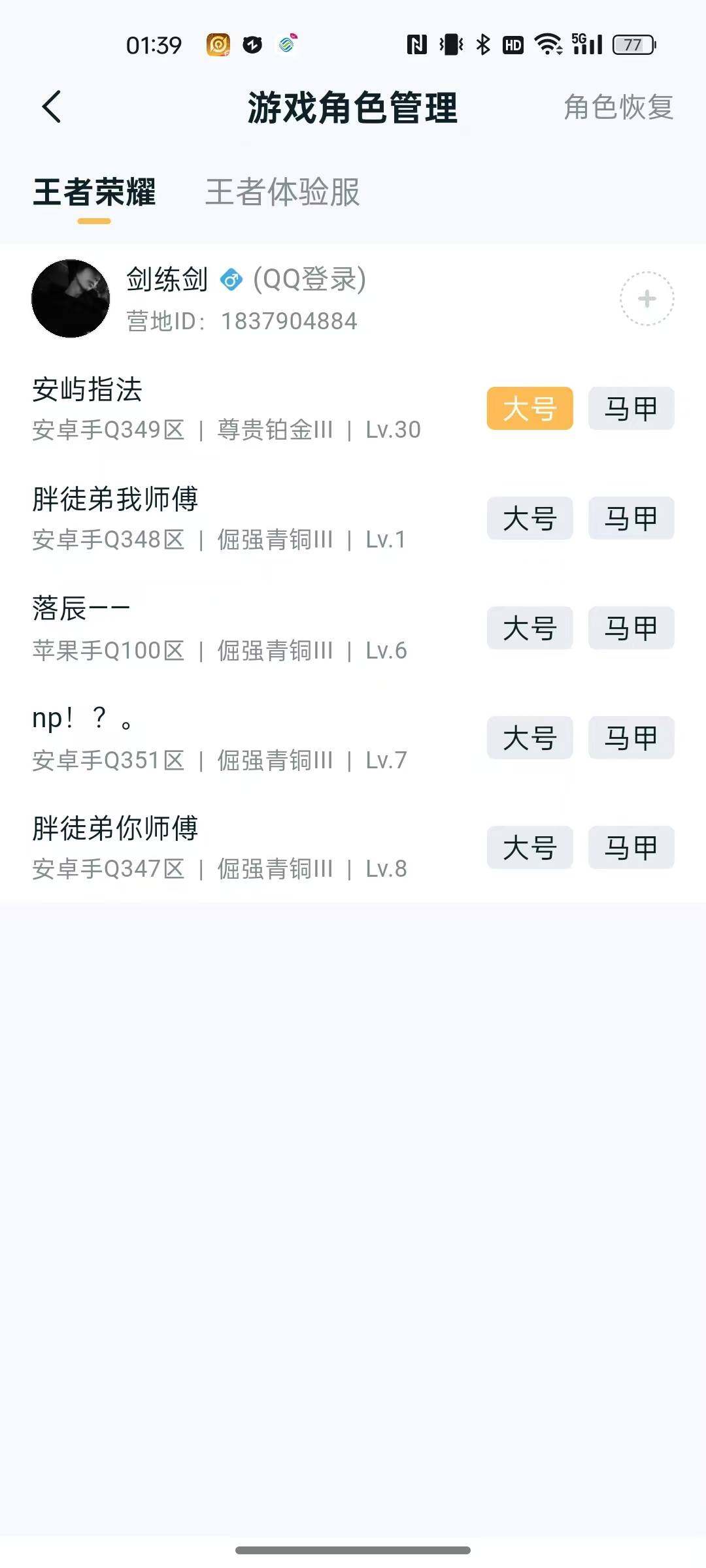Tag 落辰—— as 马甲
Screen dimensions: 706x1568
[x=630, y=629]
